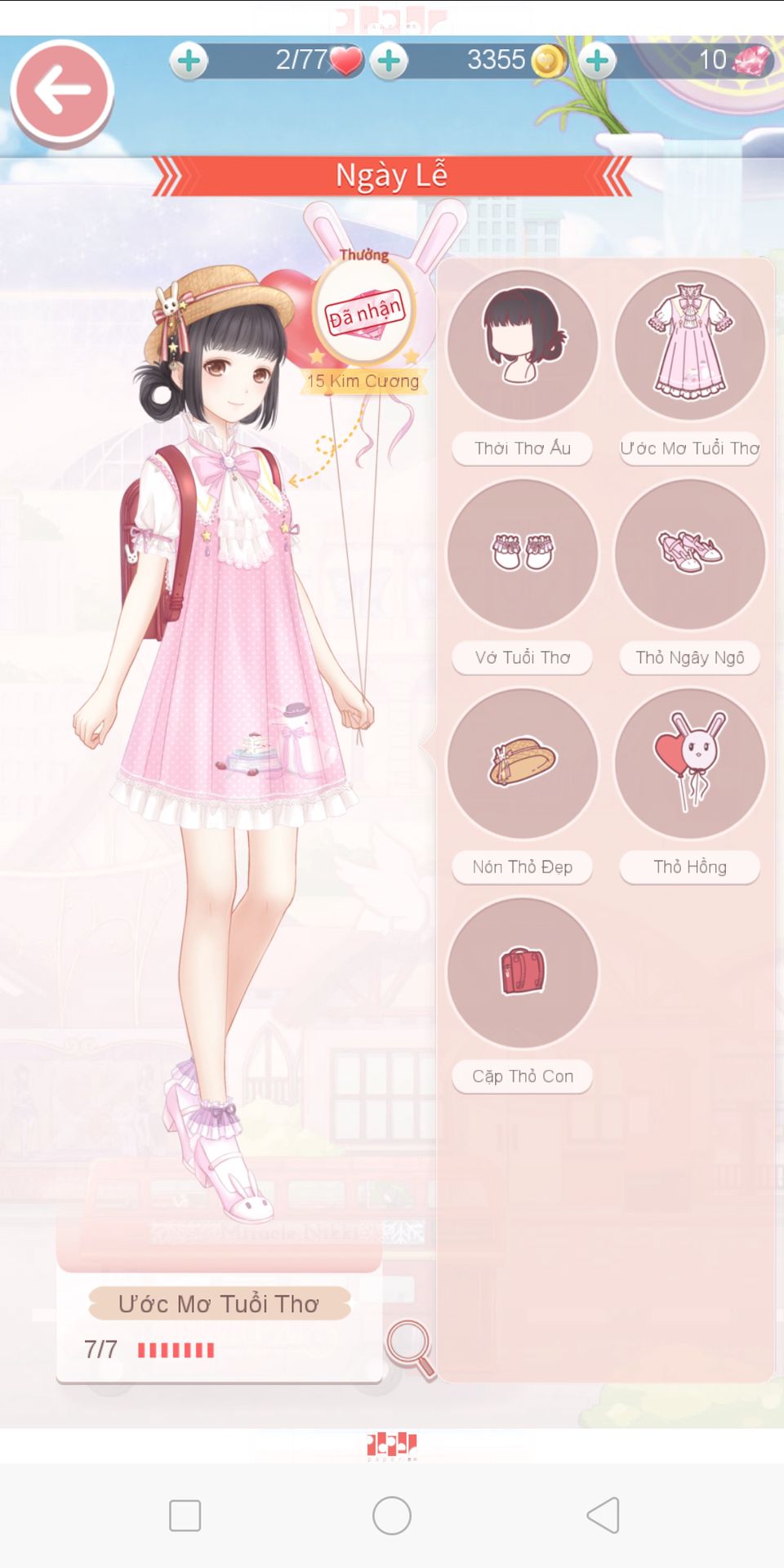Tap the magnifying glass icon

pyautogui.click(x=411, y=1348)
